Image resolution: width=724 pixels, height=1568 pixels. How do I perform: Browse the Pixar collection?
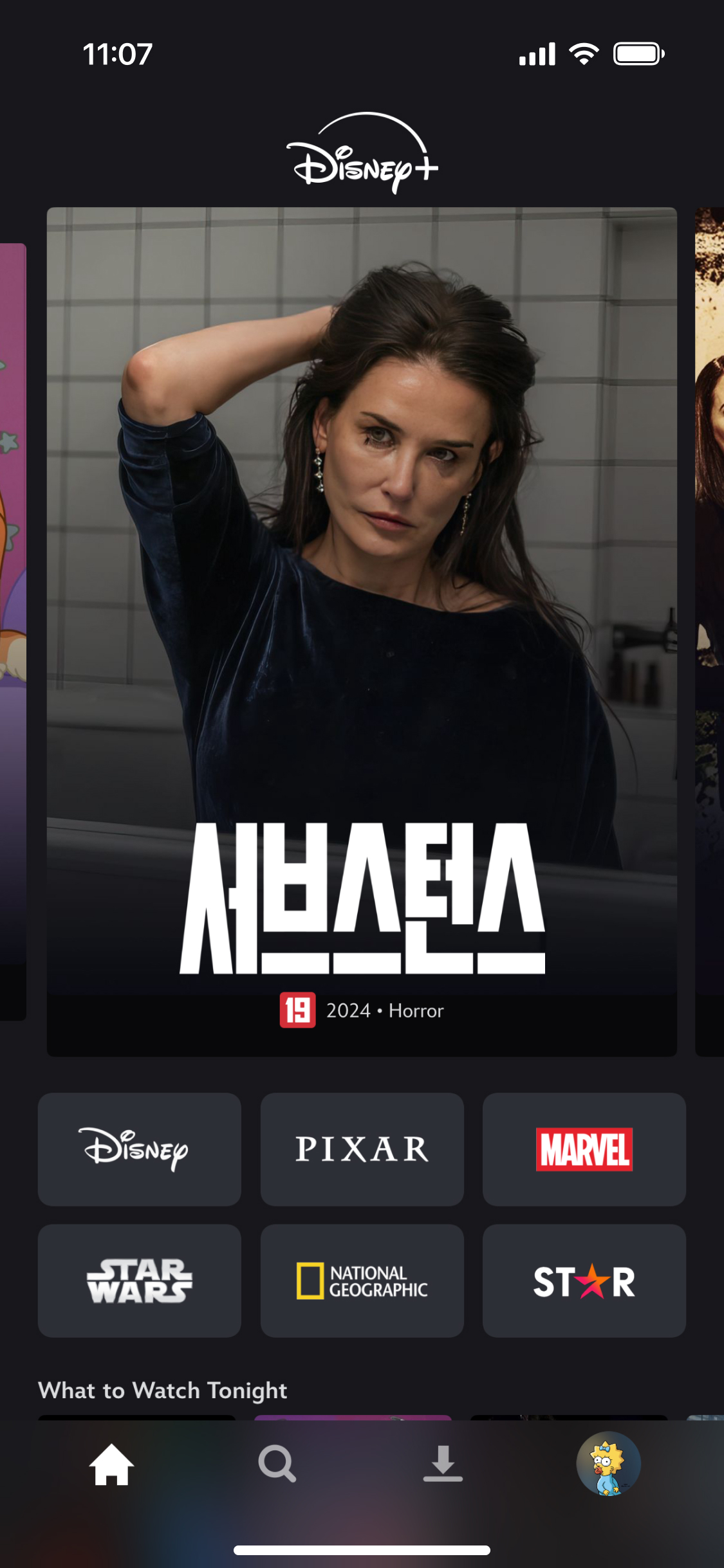[x=362, y=1149]
